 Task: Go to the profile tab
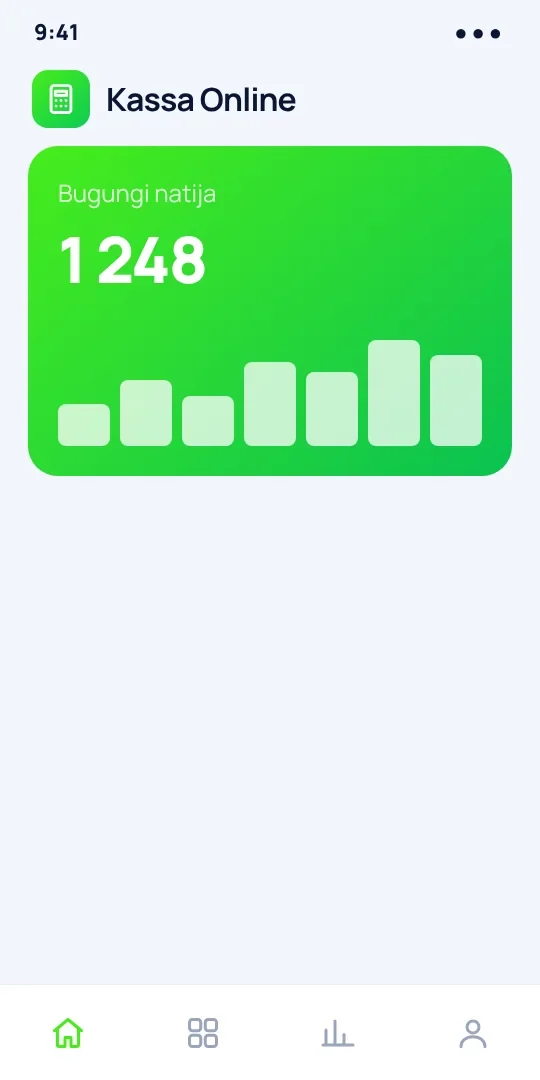pos(472,1034)
